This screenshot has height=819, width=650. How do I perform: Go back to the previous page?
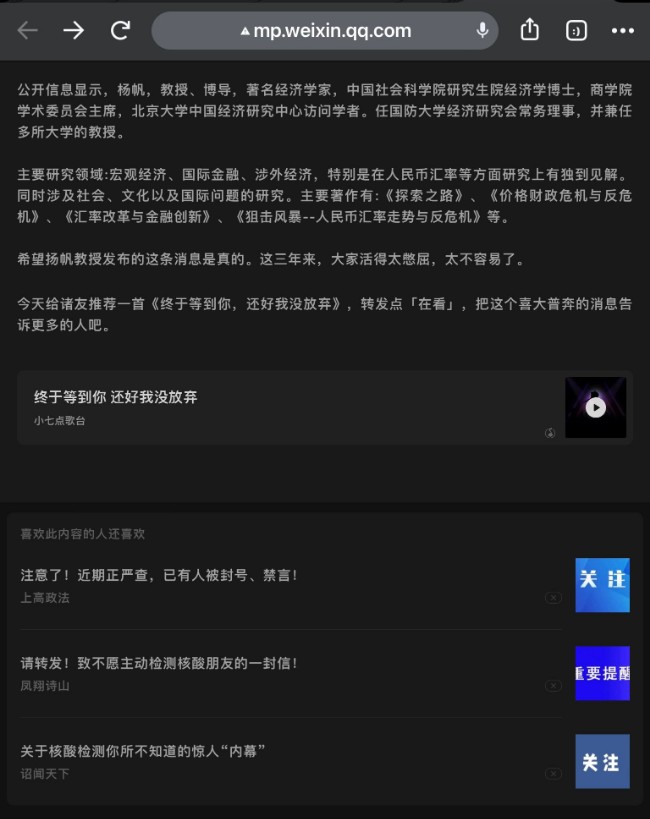pyautogui.click(x=27, y=30)
